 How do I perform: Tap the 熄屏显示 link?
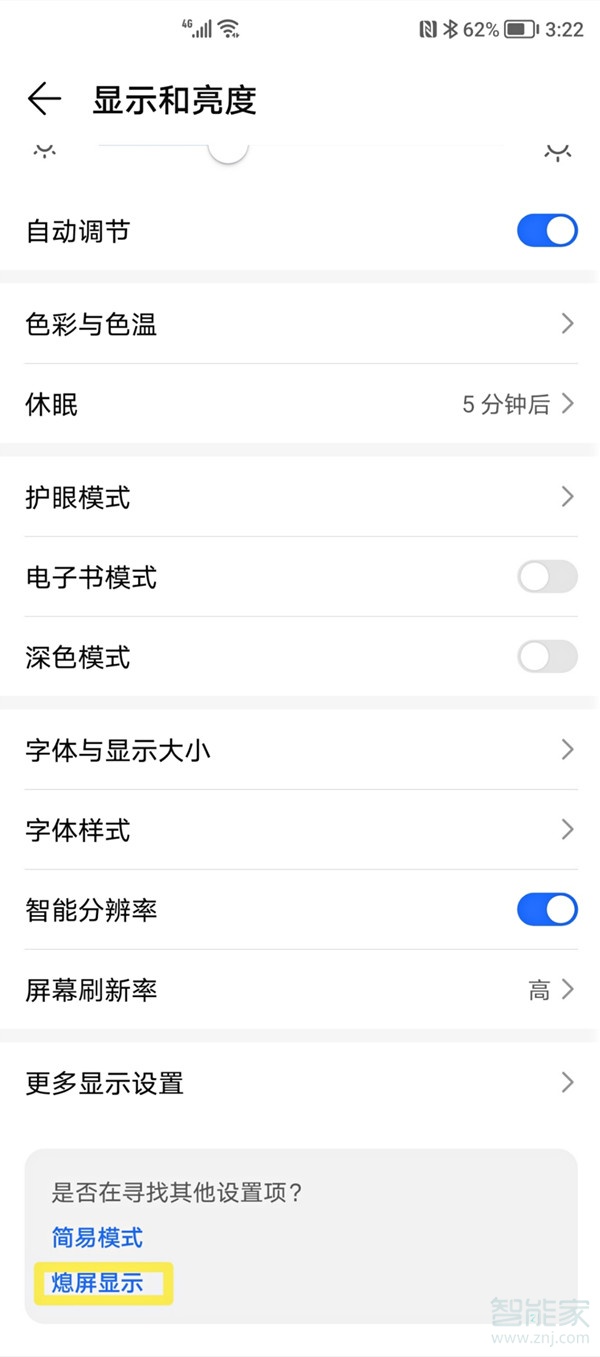(x=97, y=1283)
